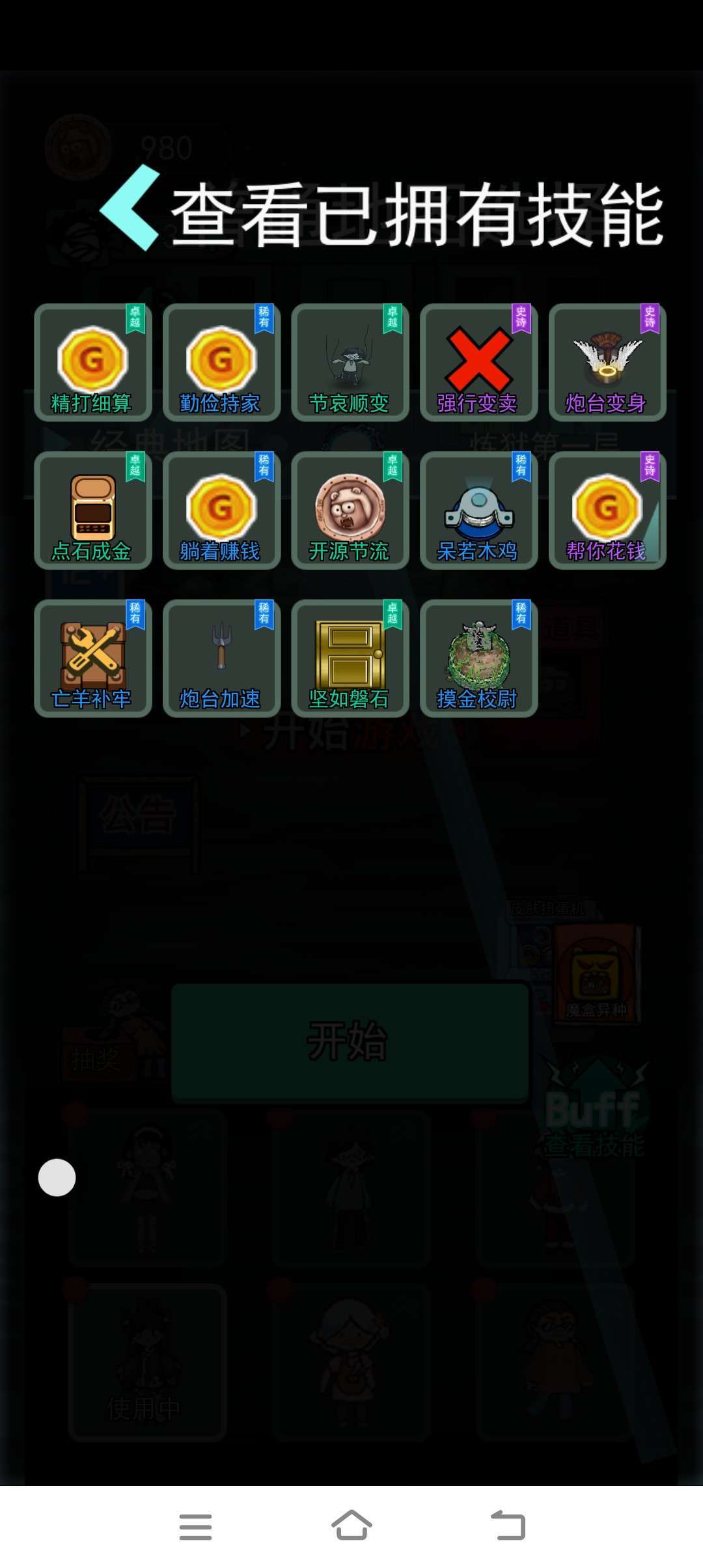Open the 精打细算 skill
The image size is (703, 1568).
point(93,362)
